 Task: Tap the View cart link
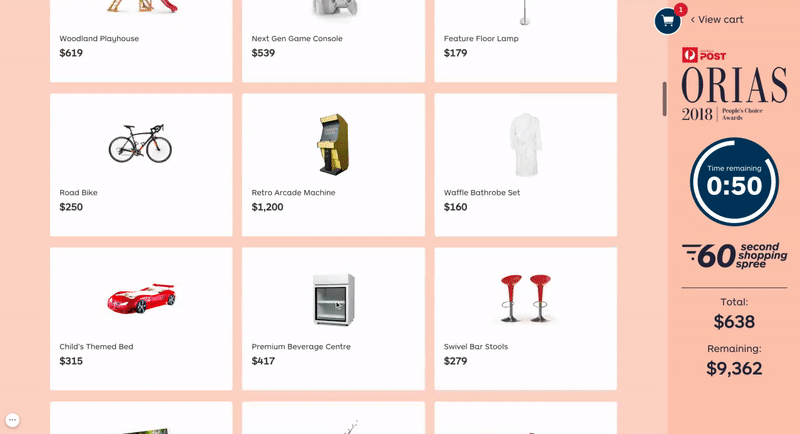(x=720, y=19)
